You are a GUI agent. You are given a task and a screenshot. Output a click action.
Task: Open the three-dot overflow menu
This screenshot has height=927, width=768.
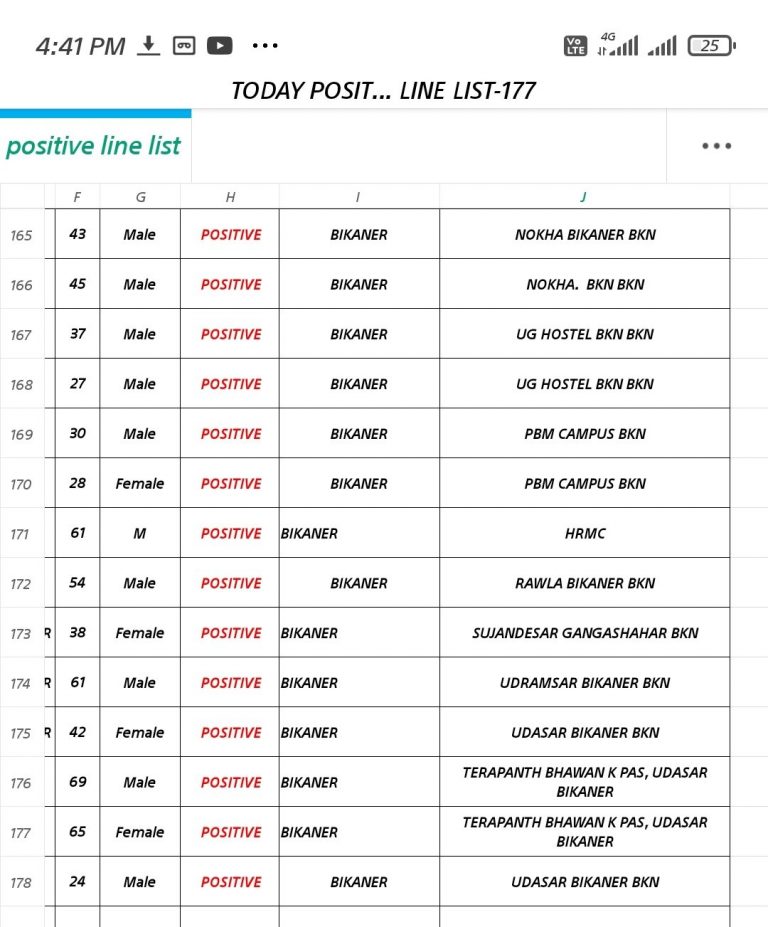[716, 146]
